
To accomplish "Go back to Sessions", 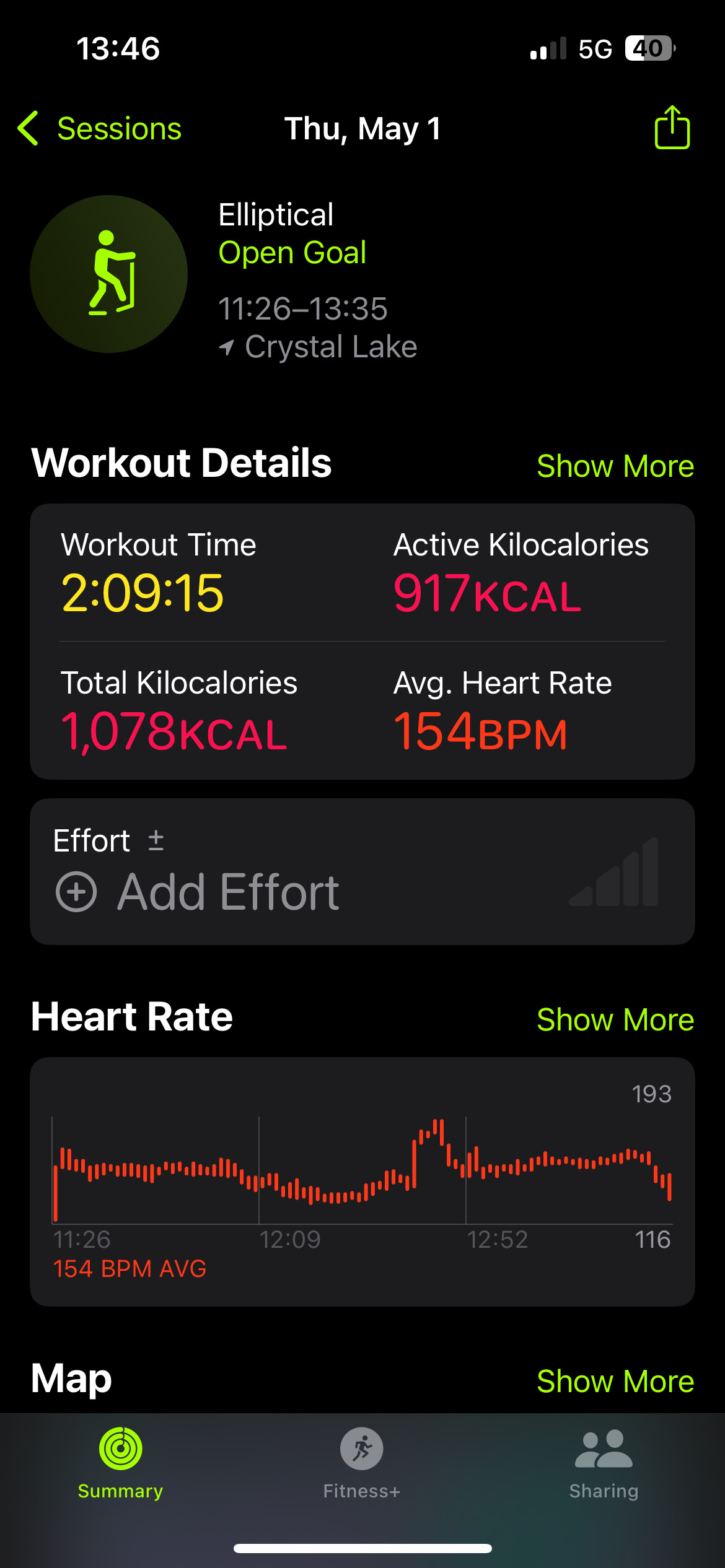I will 99,129.
